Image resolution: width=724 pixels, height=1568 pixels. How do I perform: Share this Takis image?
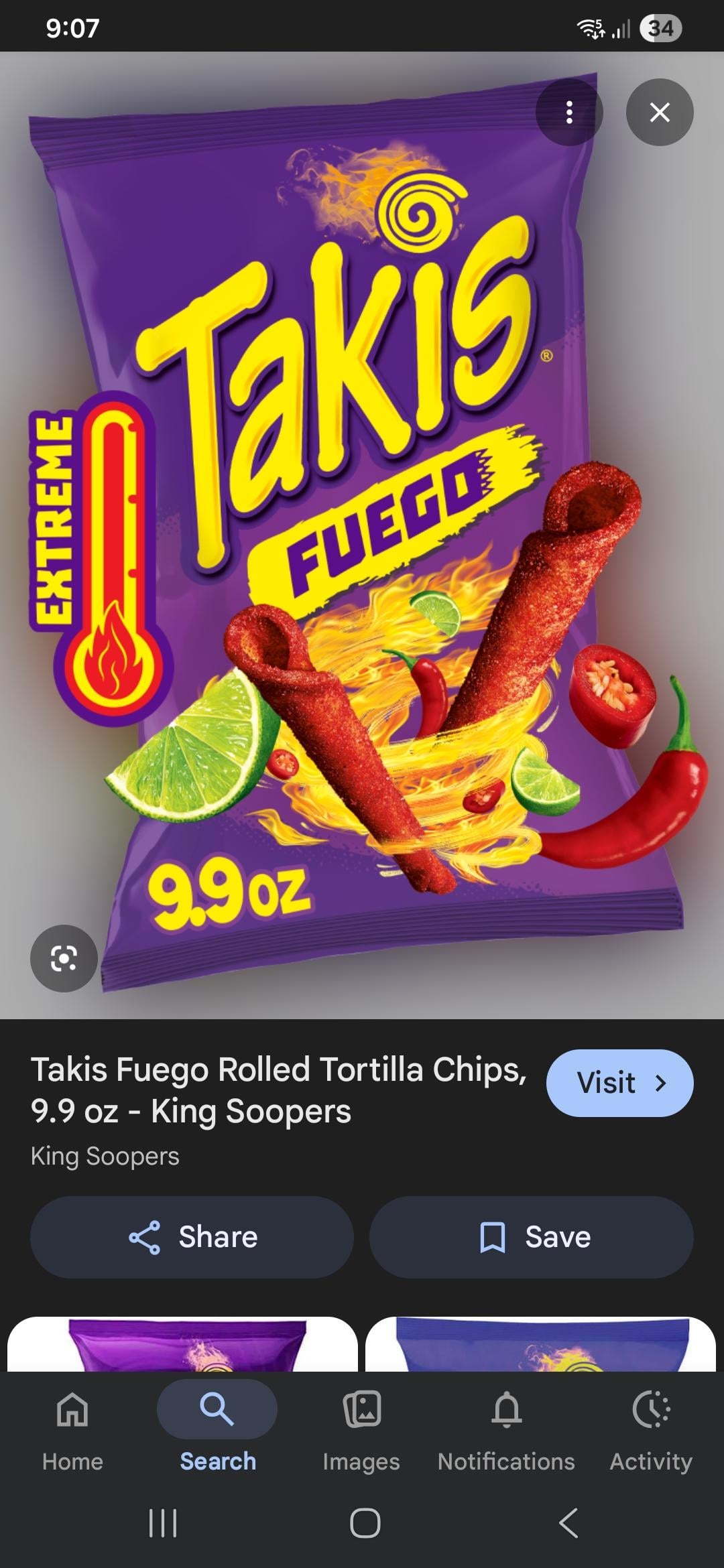[192, 1237]
